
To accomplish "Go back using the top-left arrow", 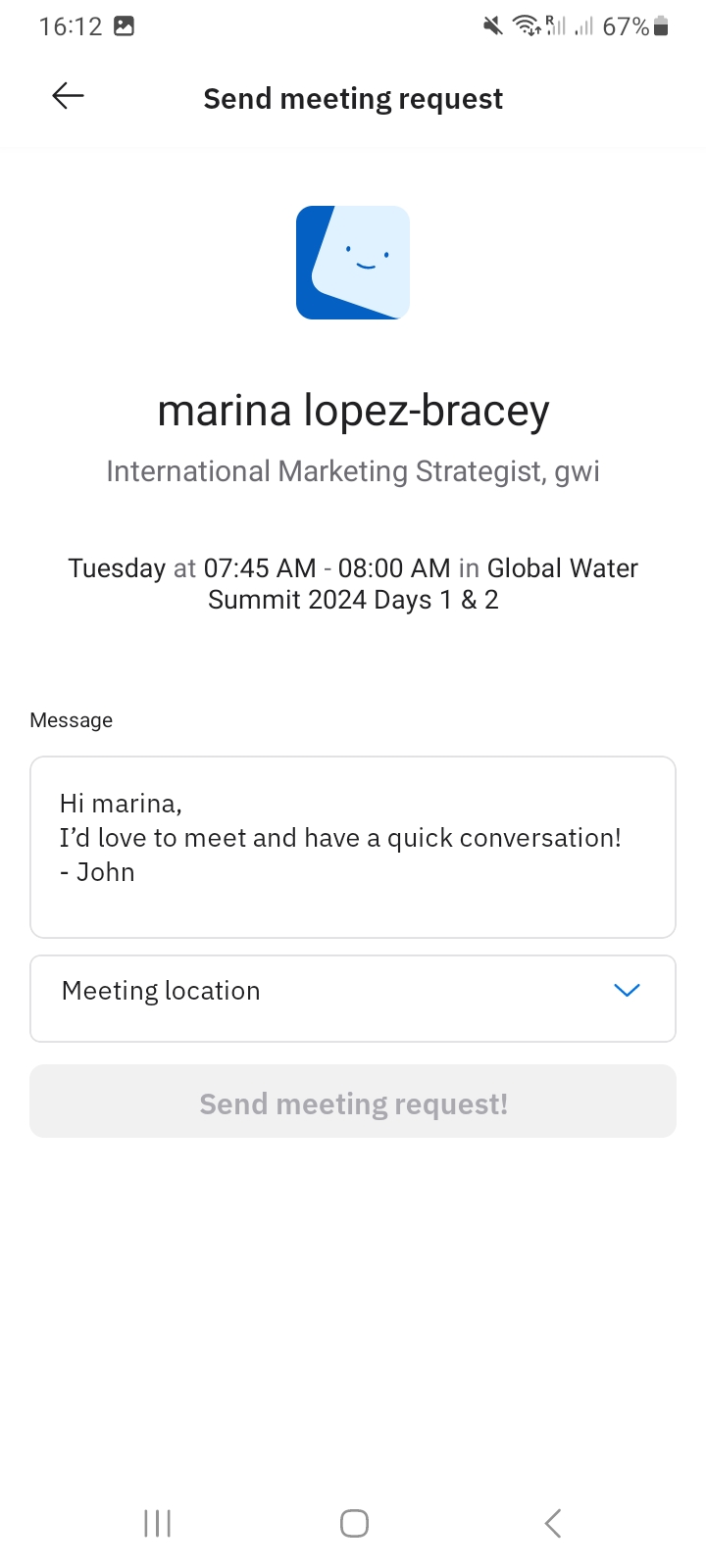I will point(68,96).
